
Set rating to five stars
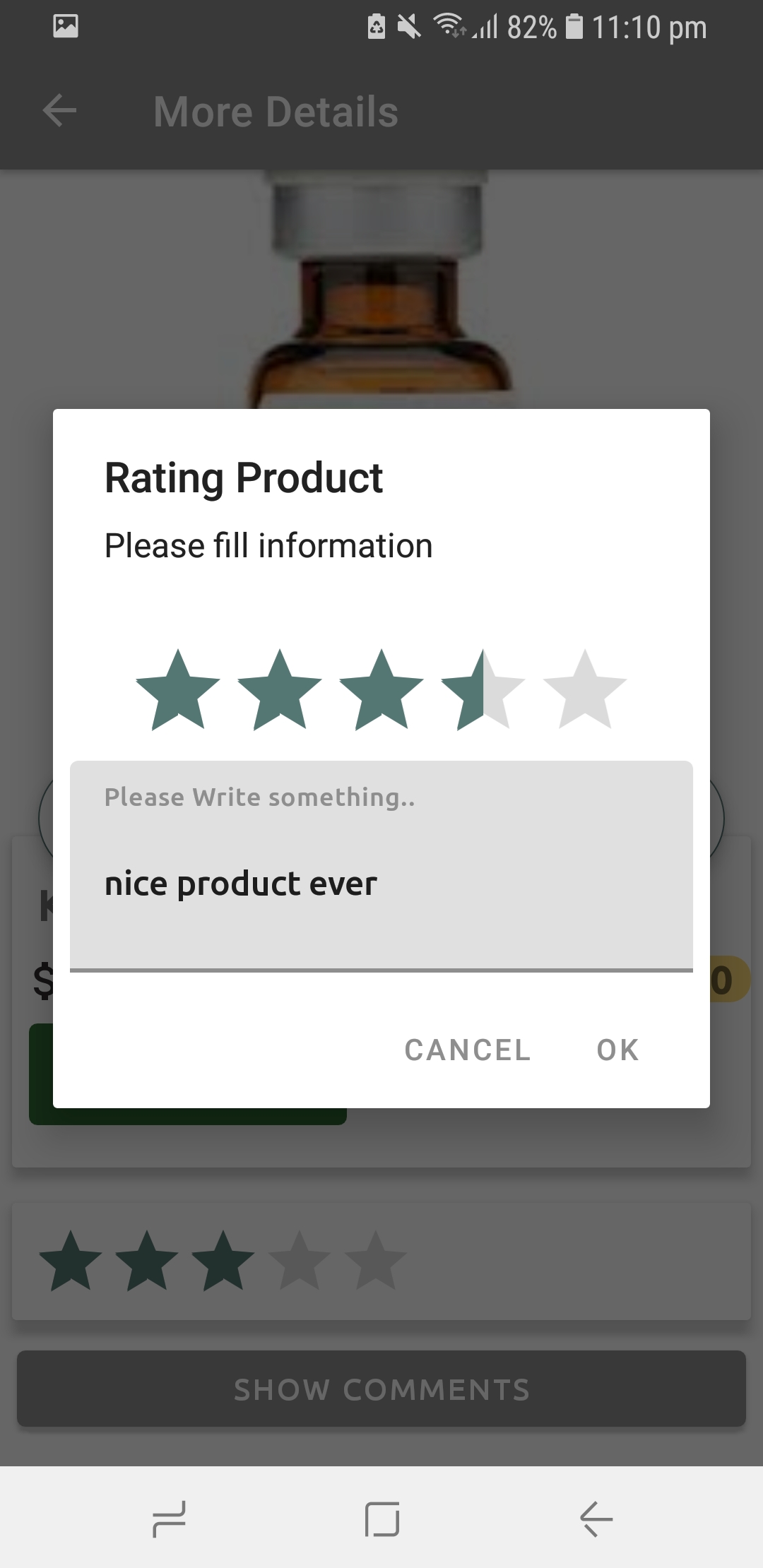[x=584, y=690]
